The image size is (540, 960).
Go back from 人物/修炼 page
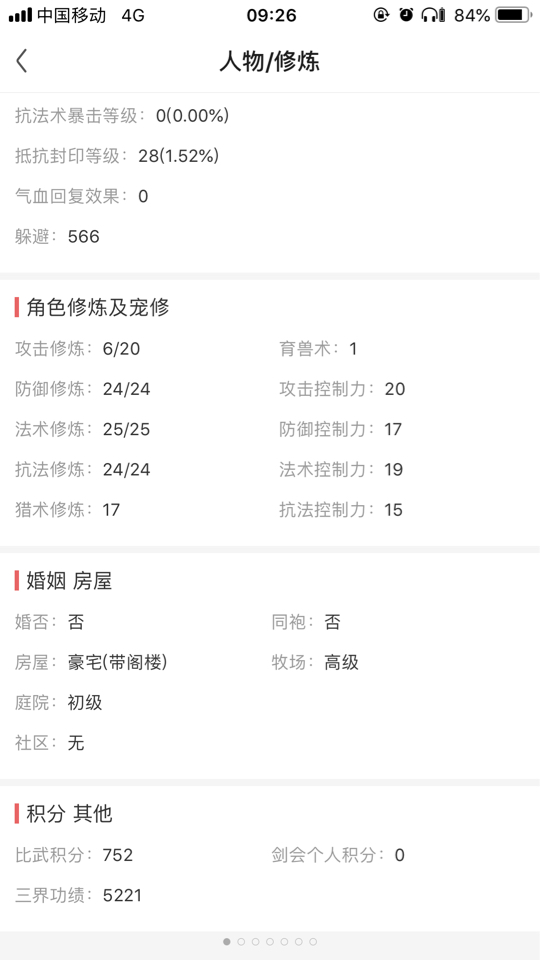click(x=22, y=61)
